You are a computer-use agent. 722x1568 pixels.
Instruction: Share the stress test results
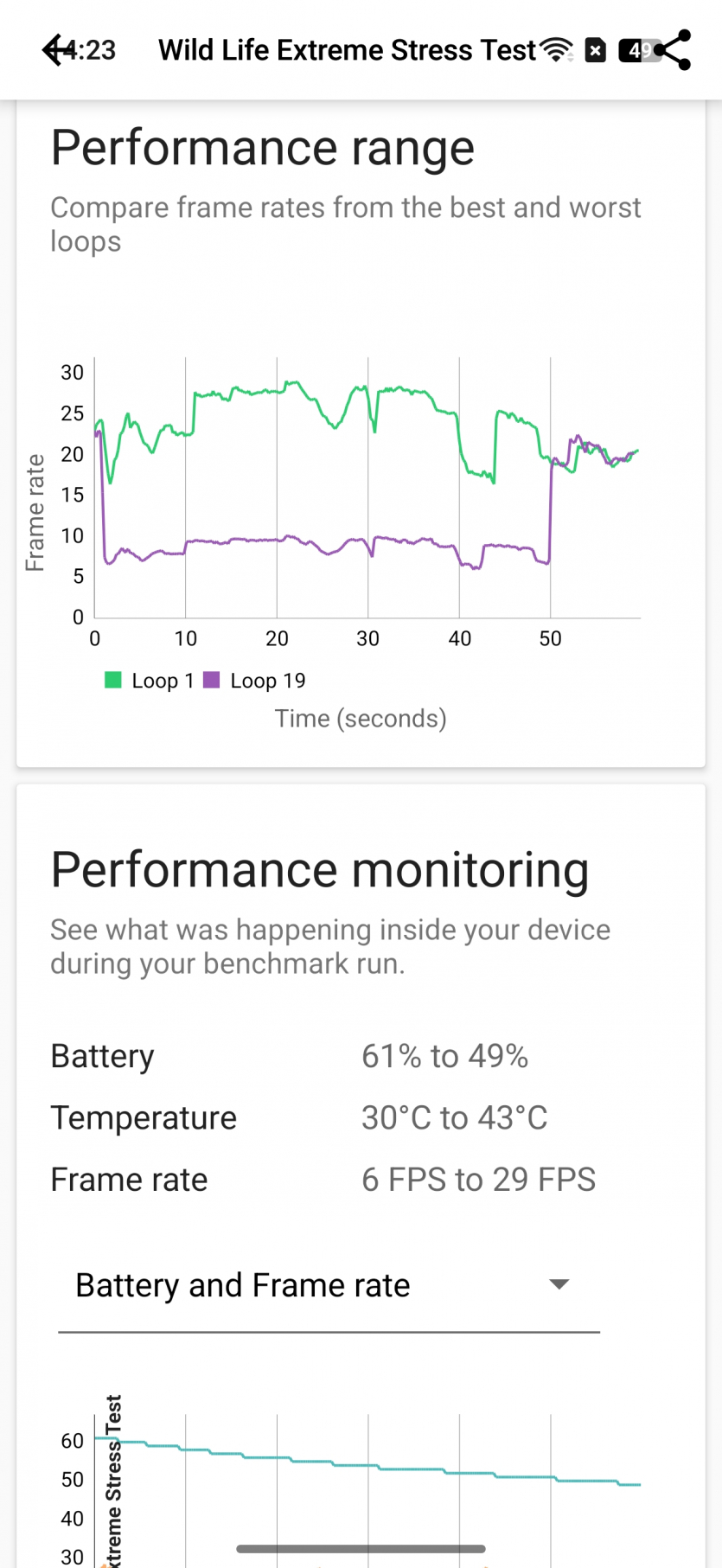[674, 50]
